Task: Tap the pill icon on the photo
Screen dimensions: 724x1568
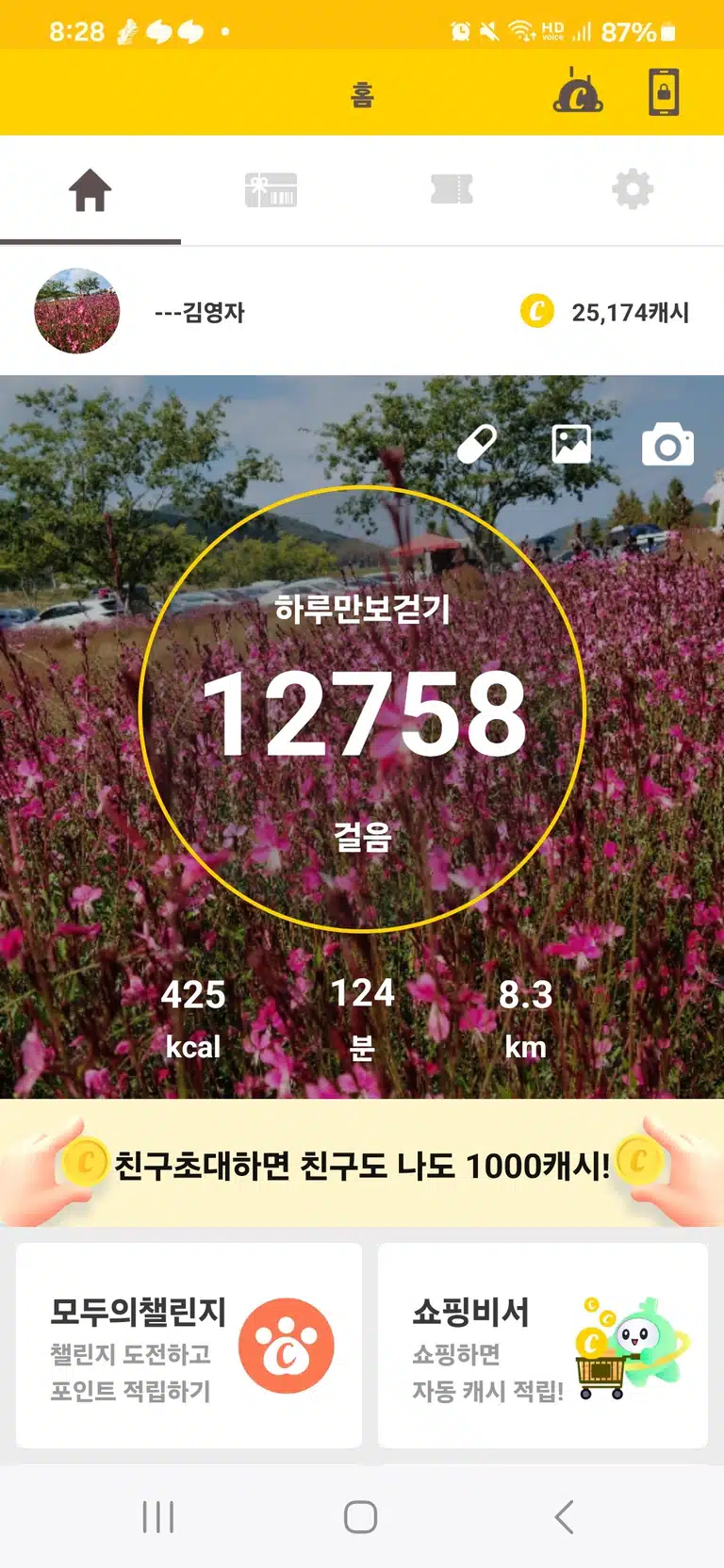Action: point(477,444)
